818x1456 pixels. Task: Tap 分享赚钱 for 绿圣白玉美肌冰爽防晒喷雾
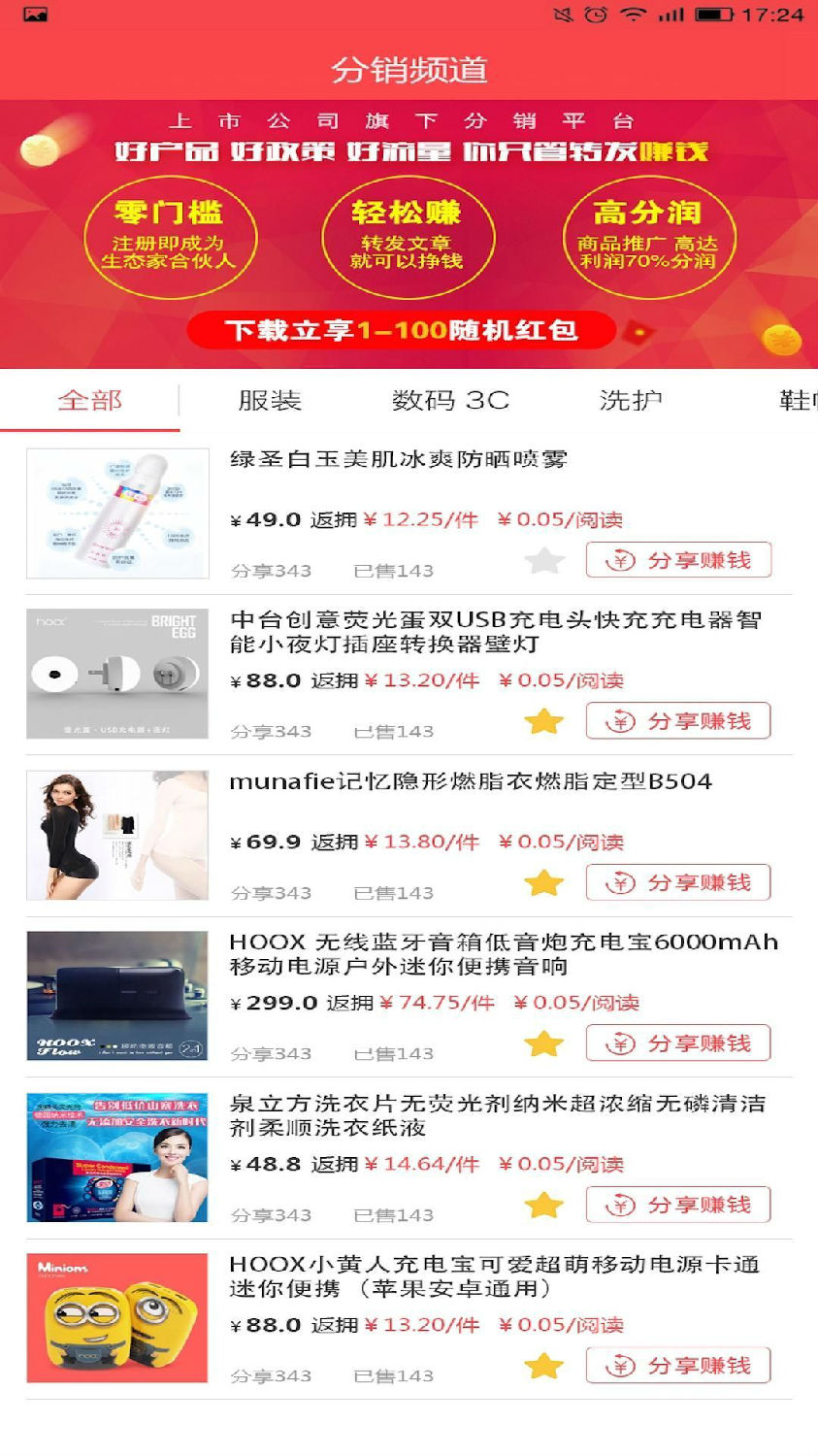coord(678,560)
